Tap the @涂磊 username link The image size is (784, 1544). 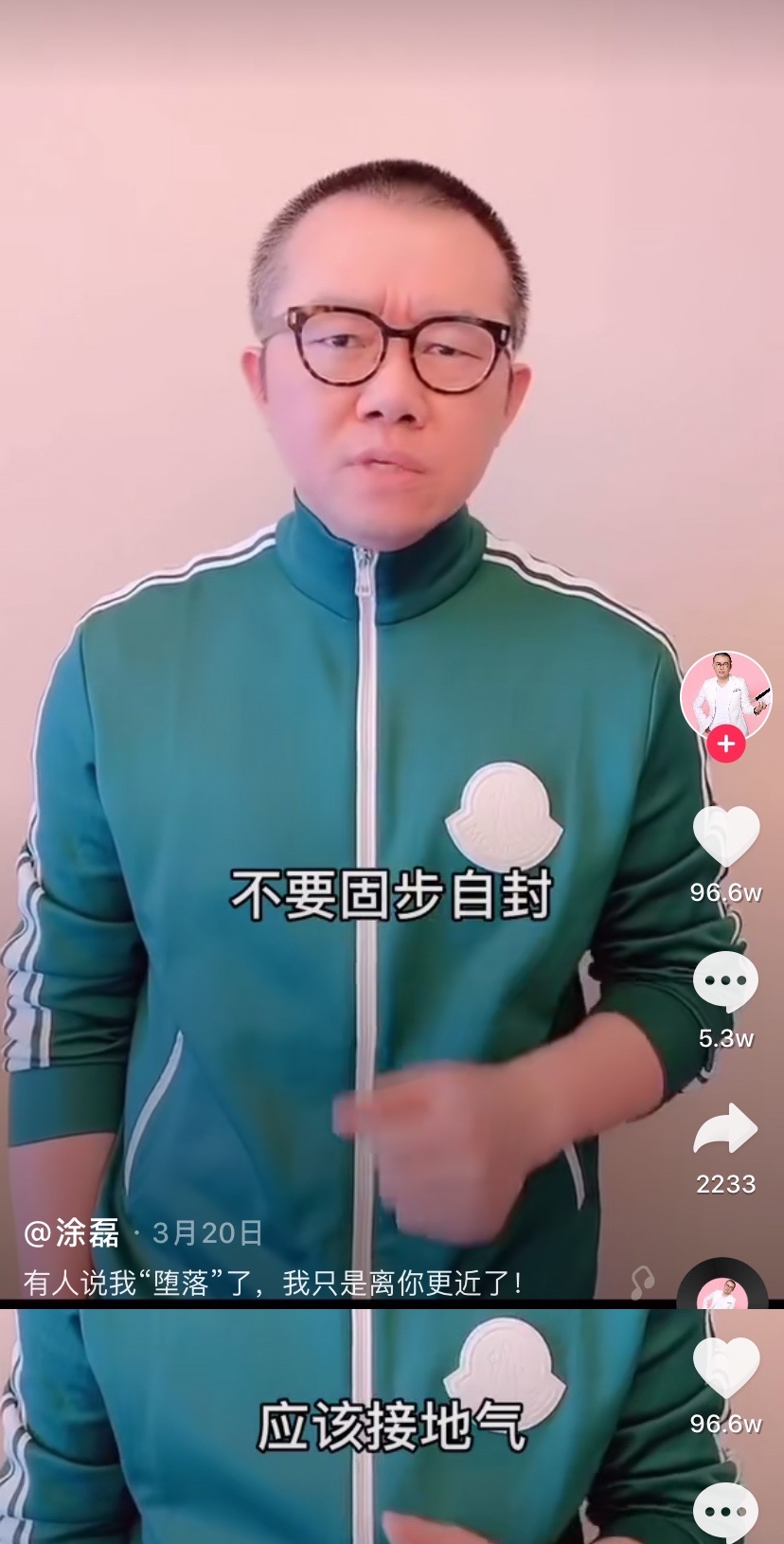(x=72, y=1232)
